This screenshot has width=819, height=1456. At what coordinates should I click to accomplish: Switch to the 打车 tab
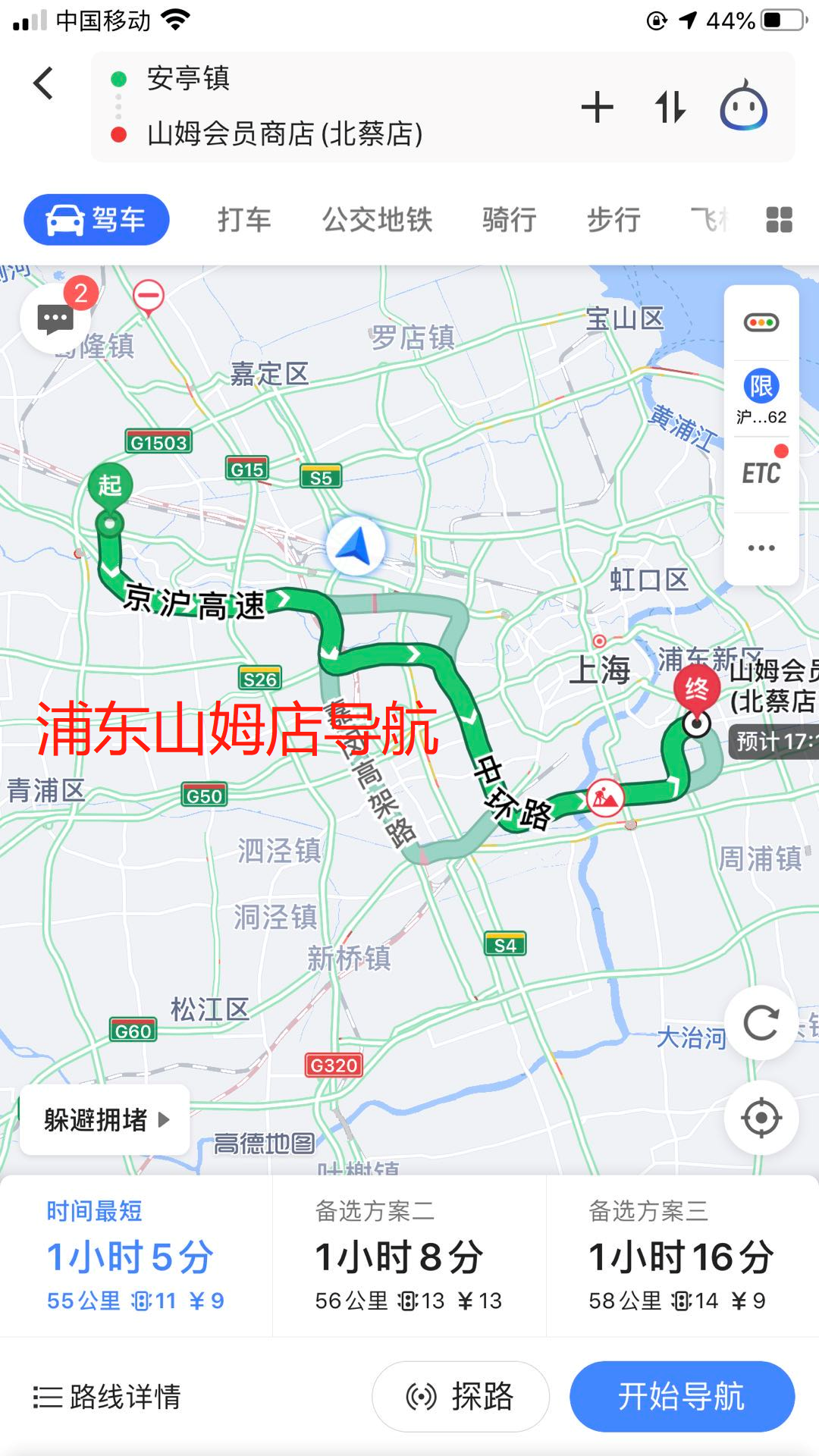243,220
